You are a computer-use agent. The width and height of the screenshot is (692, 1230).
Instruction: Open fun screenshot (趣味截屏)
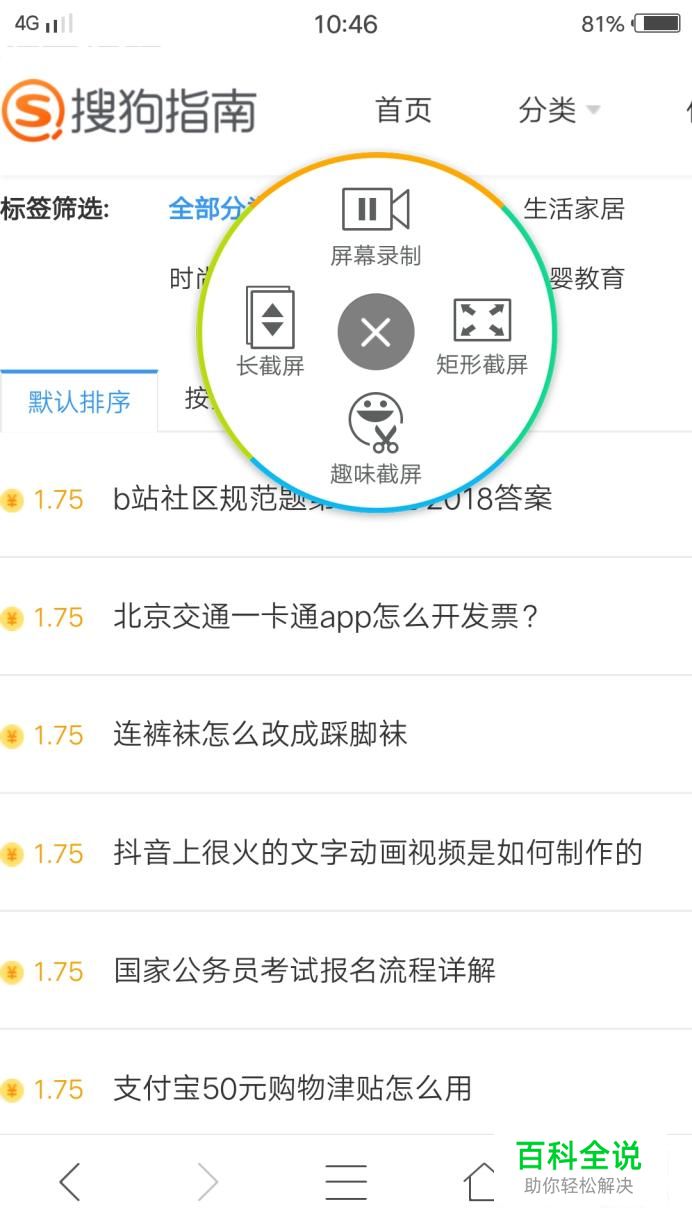pos(375,438)
